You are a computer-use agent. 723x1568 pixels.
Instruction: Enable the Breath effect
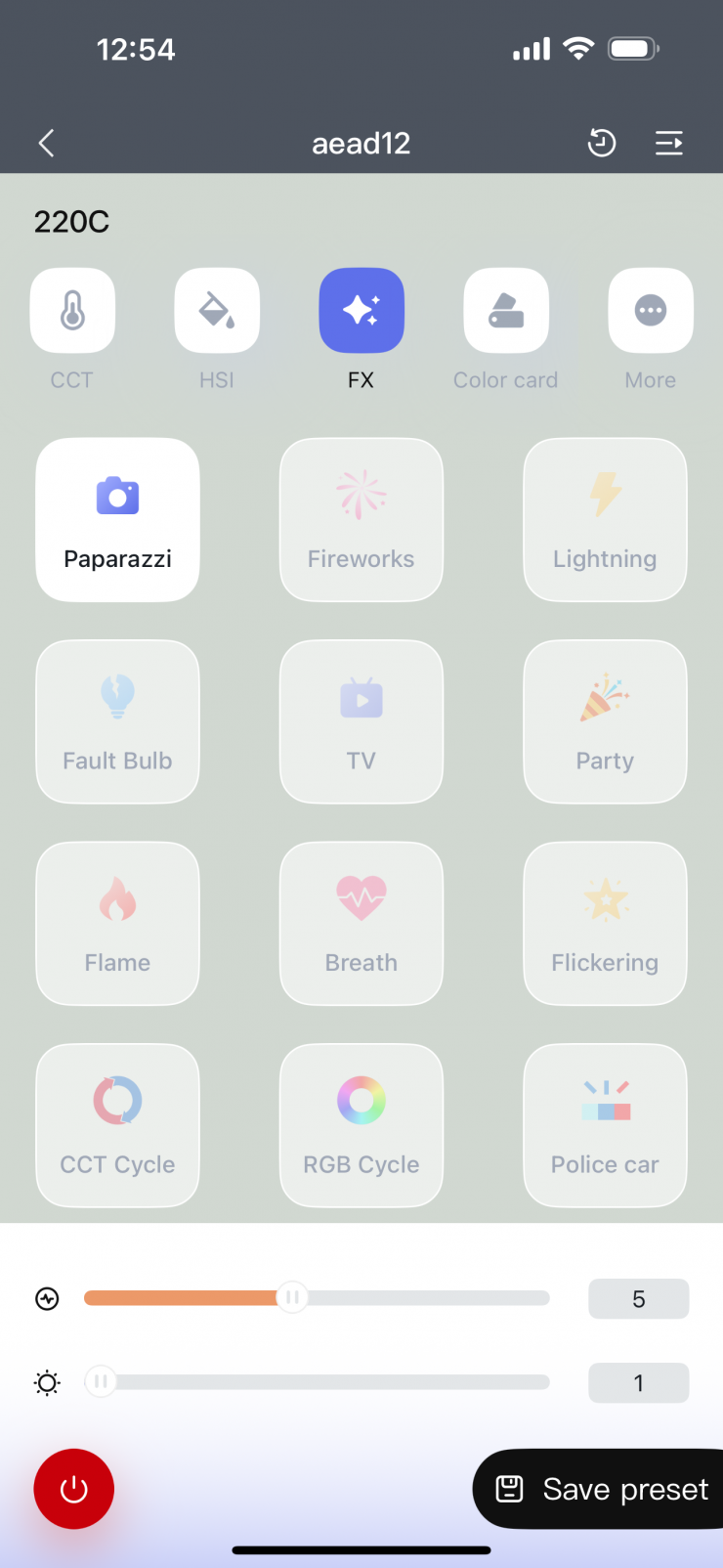point(361,924)
